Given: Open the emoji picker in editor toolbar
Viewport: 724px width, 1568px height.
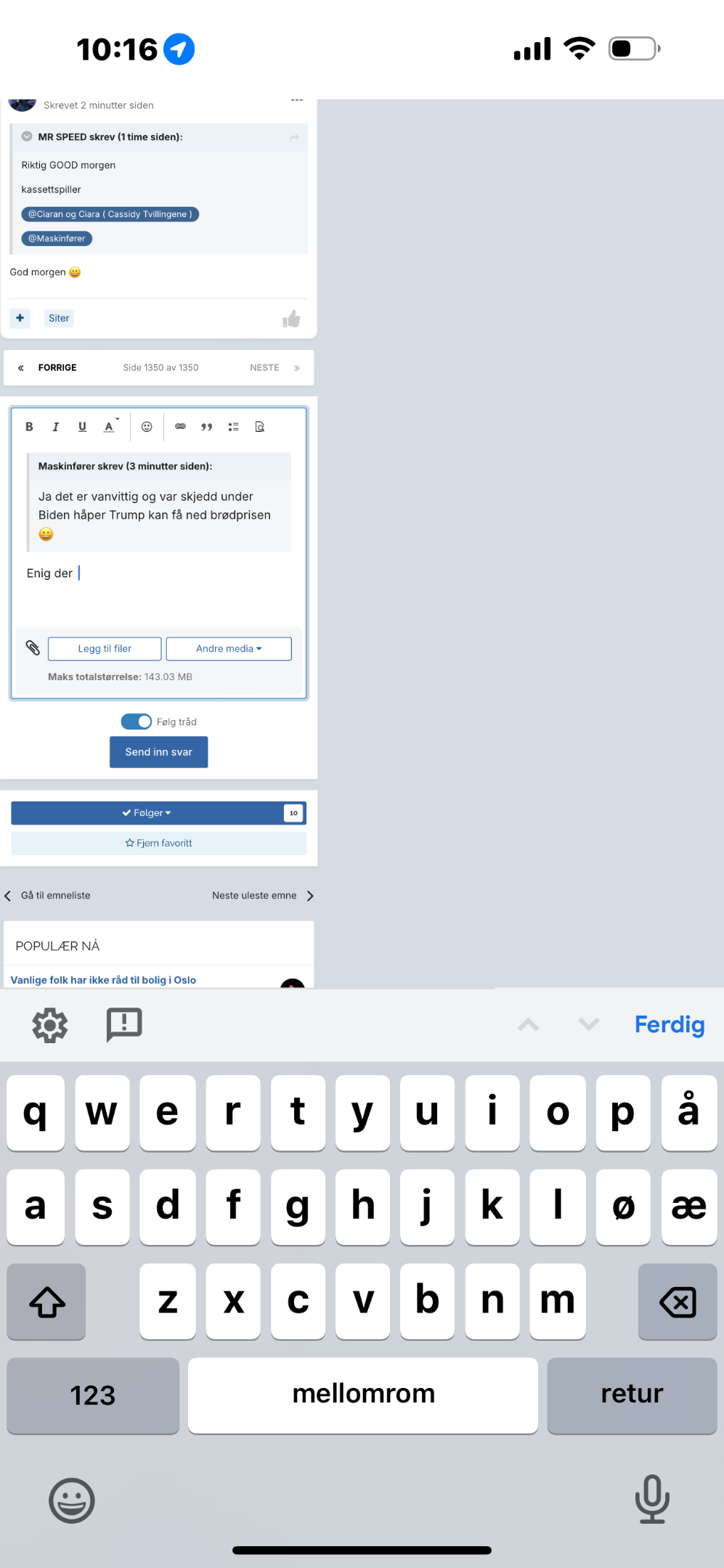Looking at the screenshot, I should (x=147, y=427).
